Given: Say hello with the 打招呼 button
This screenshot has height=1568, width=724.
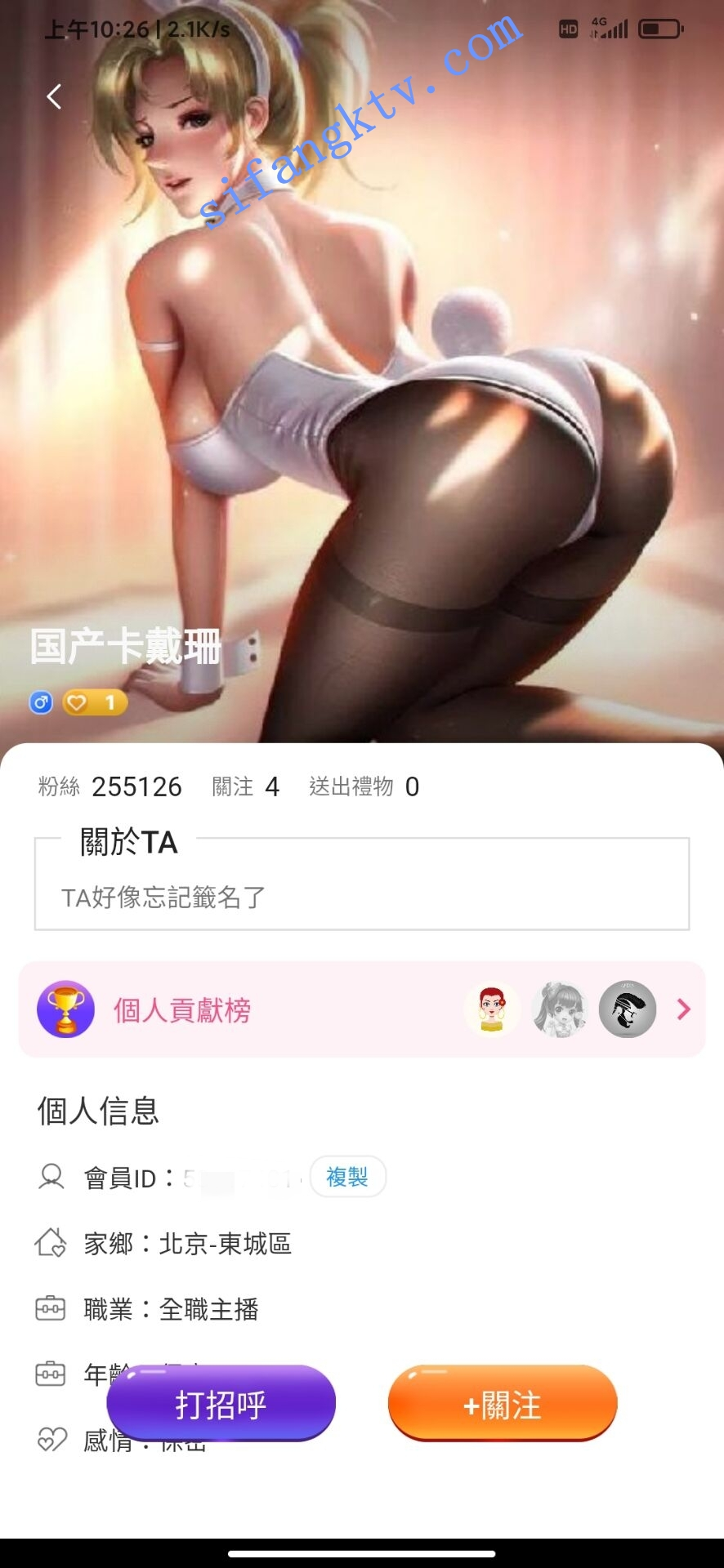Looking at the screenshot, I should [x=221, y=1404].
